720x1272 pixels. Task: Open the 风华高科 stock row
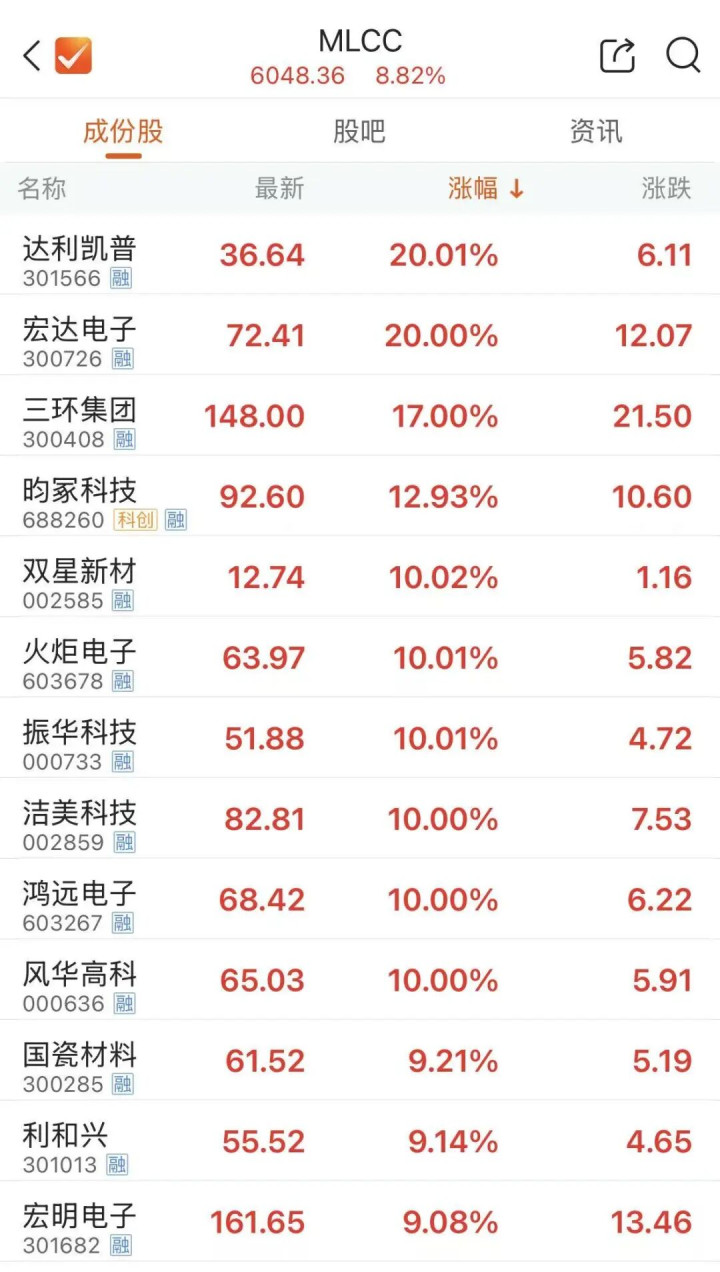pos(360,980)
